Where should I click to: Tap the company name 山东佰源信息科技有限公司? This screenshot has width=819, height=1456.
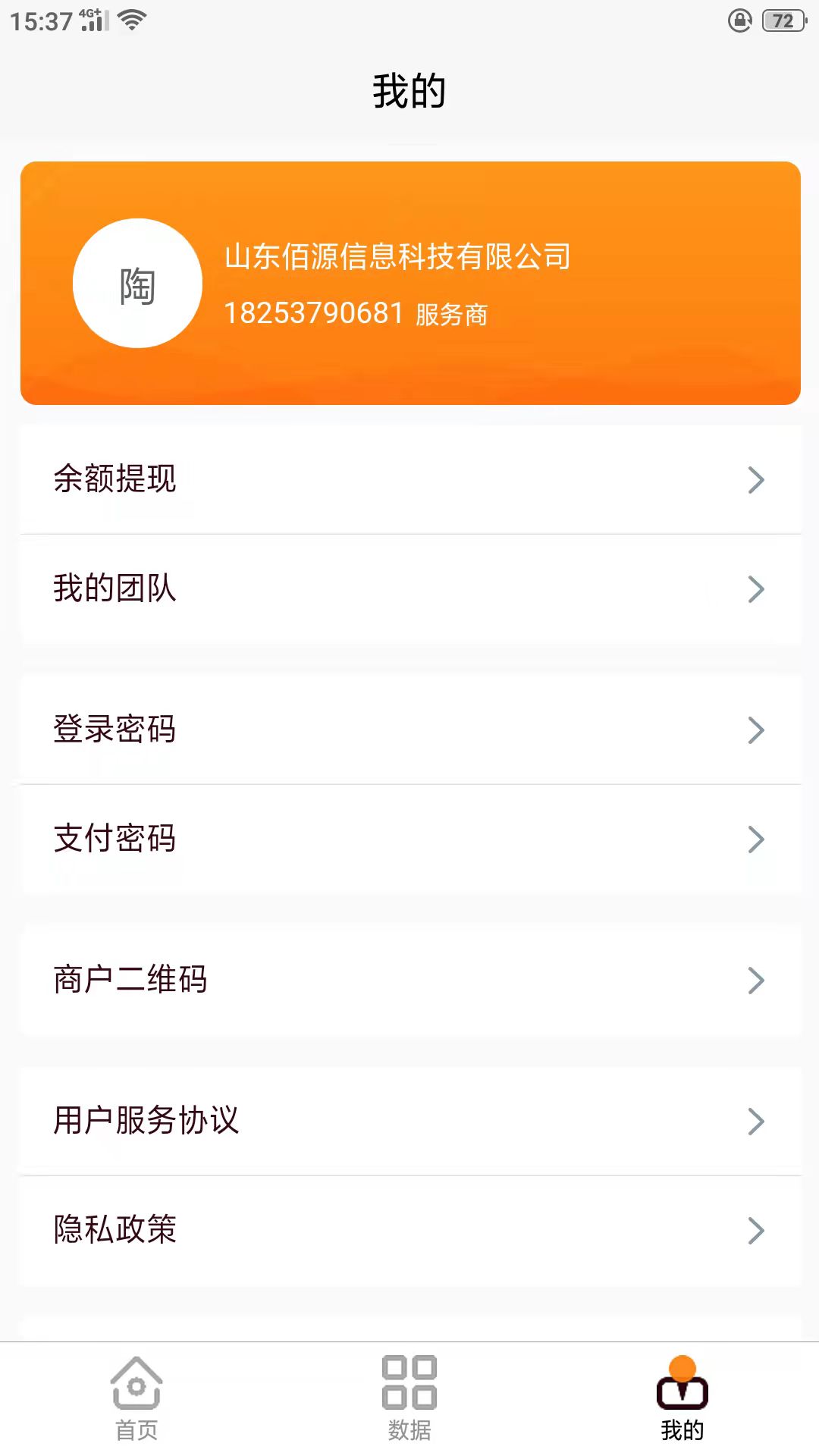click(398, 256)
